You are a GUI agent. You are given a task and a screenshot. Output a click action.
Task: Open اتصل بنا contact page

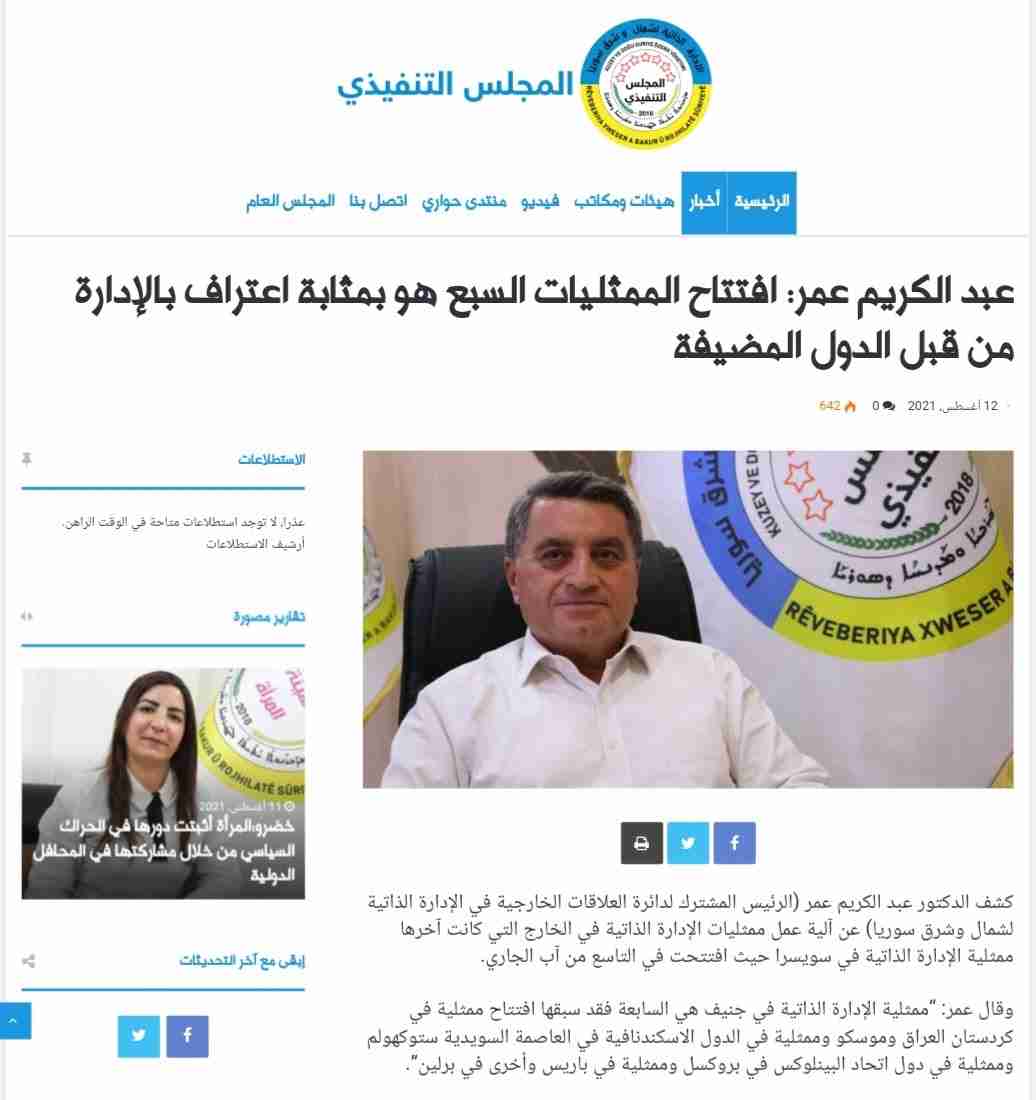[378, 202]
